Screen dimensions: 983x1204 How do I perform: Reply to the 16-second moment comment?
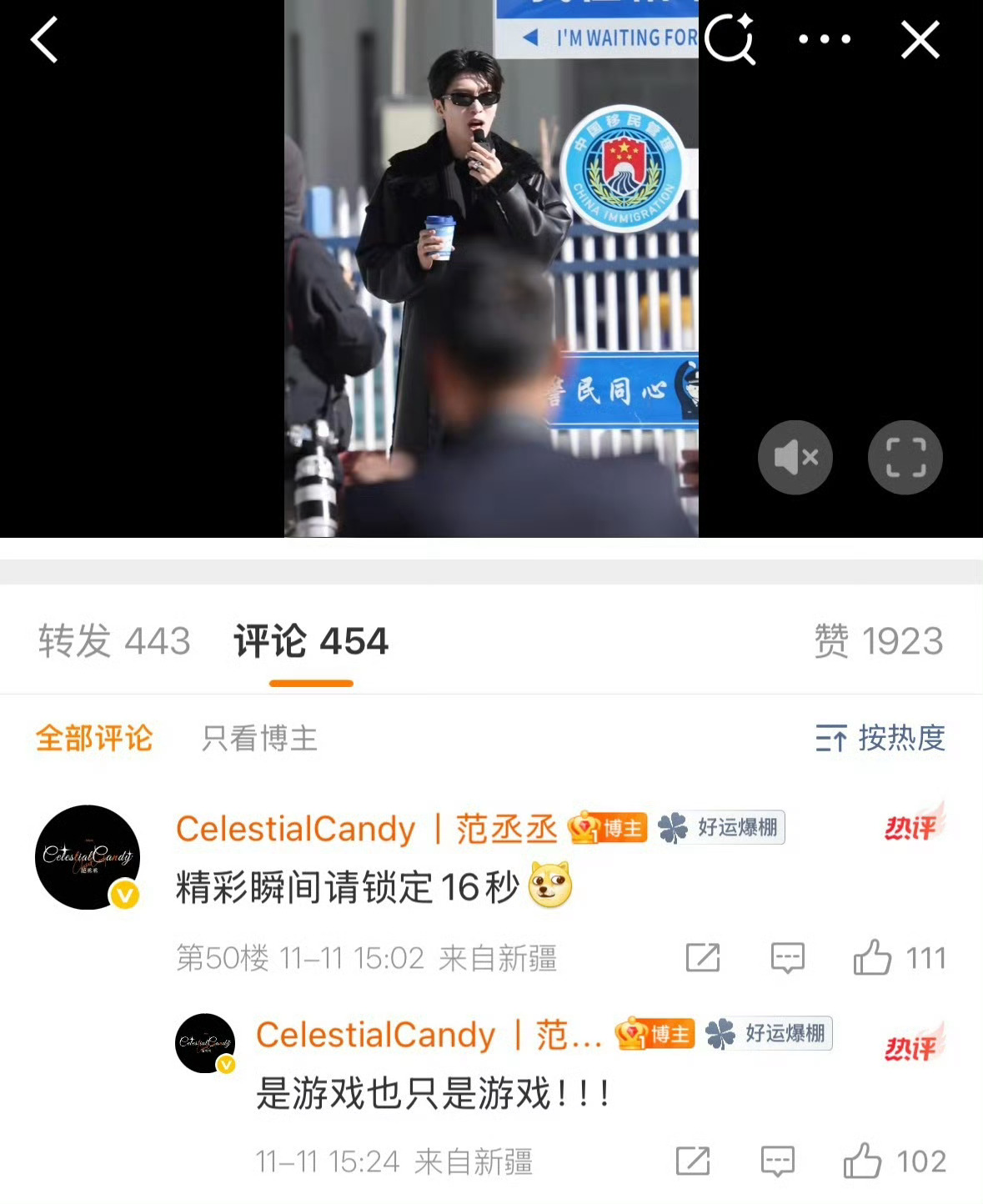(x=787, y=958)
